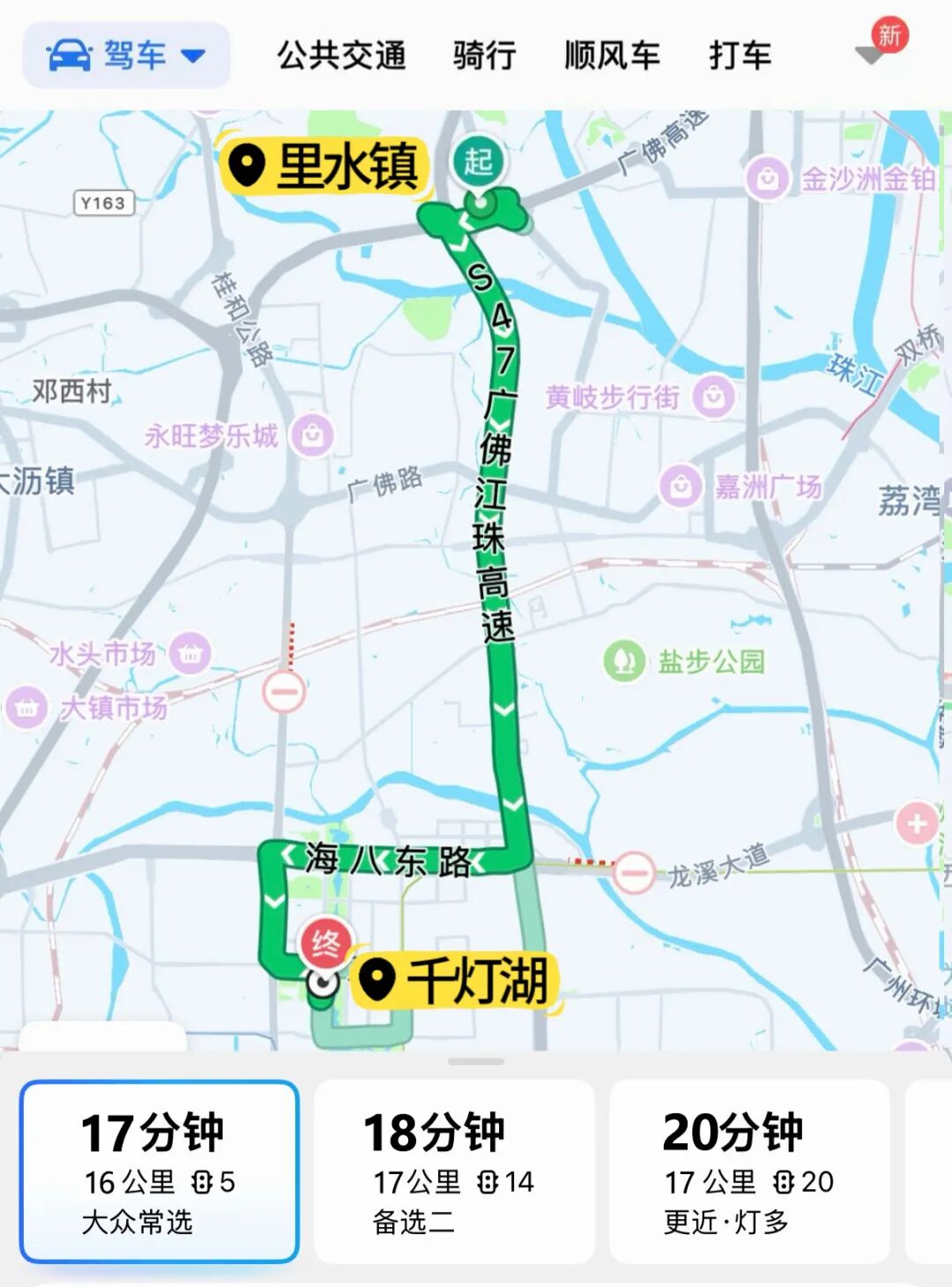The width and height of the screenshot is (952, 1287).
Task: Tap the 里水镇 origin label
Action: point(324,166)
